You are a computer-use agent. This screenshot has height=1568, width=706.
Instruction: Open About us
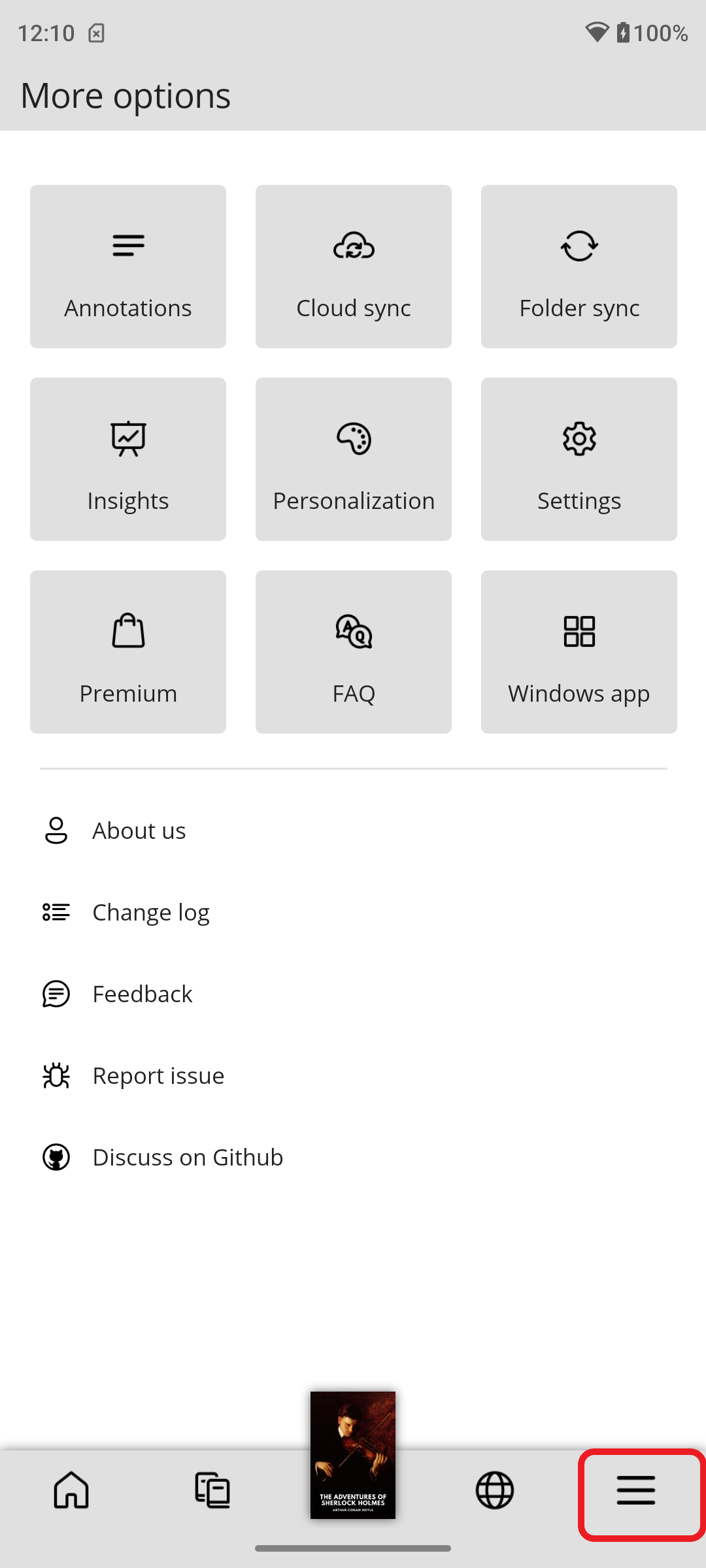pos(139,830)
